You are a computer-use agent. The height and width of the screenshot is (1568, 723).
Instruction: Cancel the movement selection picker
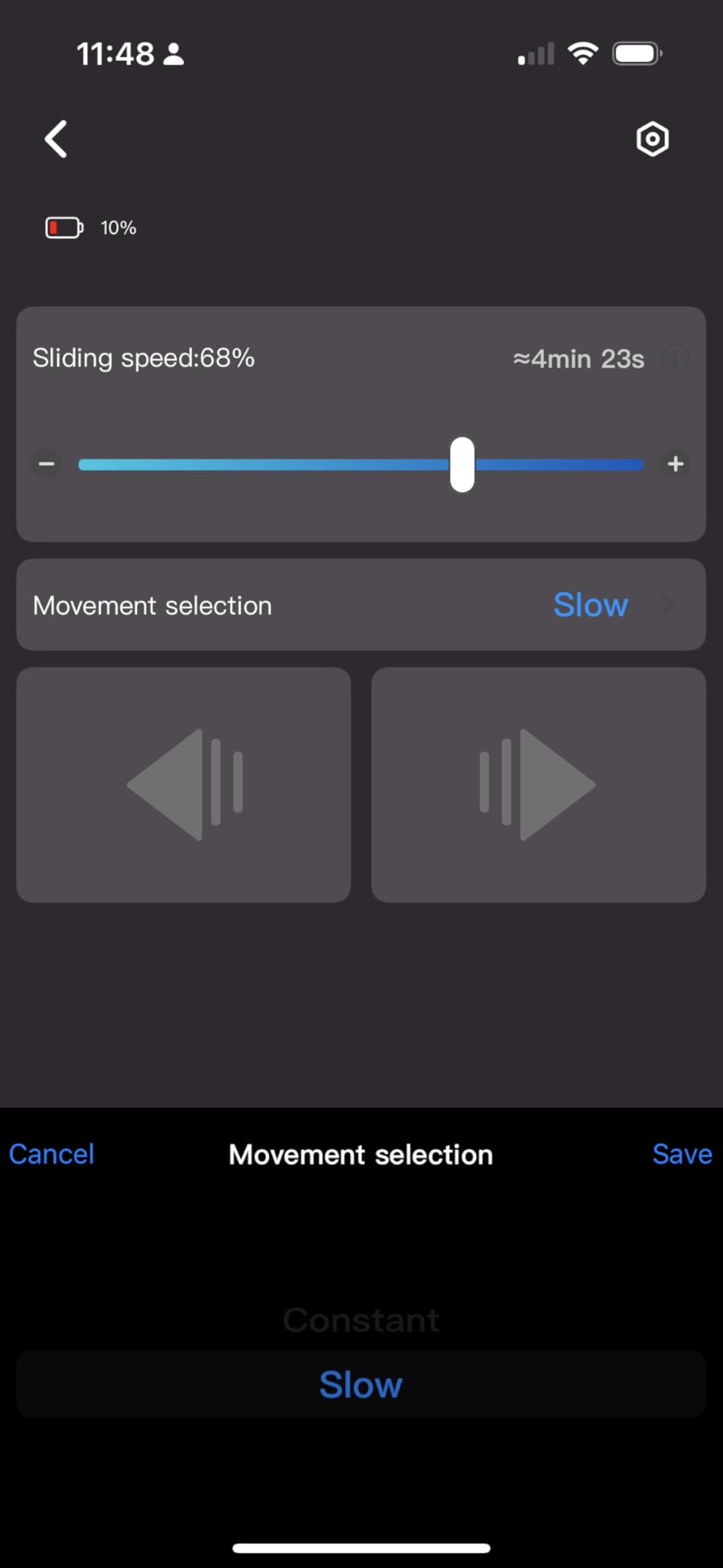[51, 1154]
